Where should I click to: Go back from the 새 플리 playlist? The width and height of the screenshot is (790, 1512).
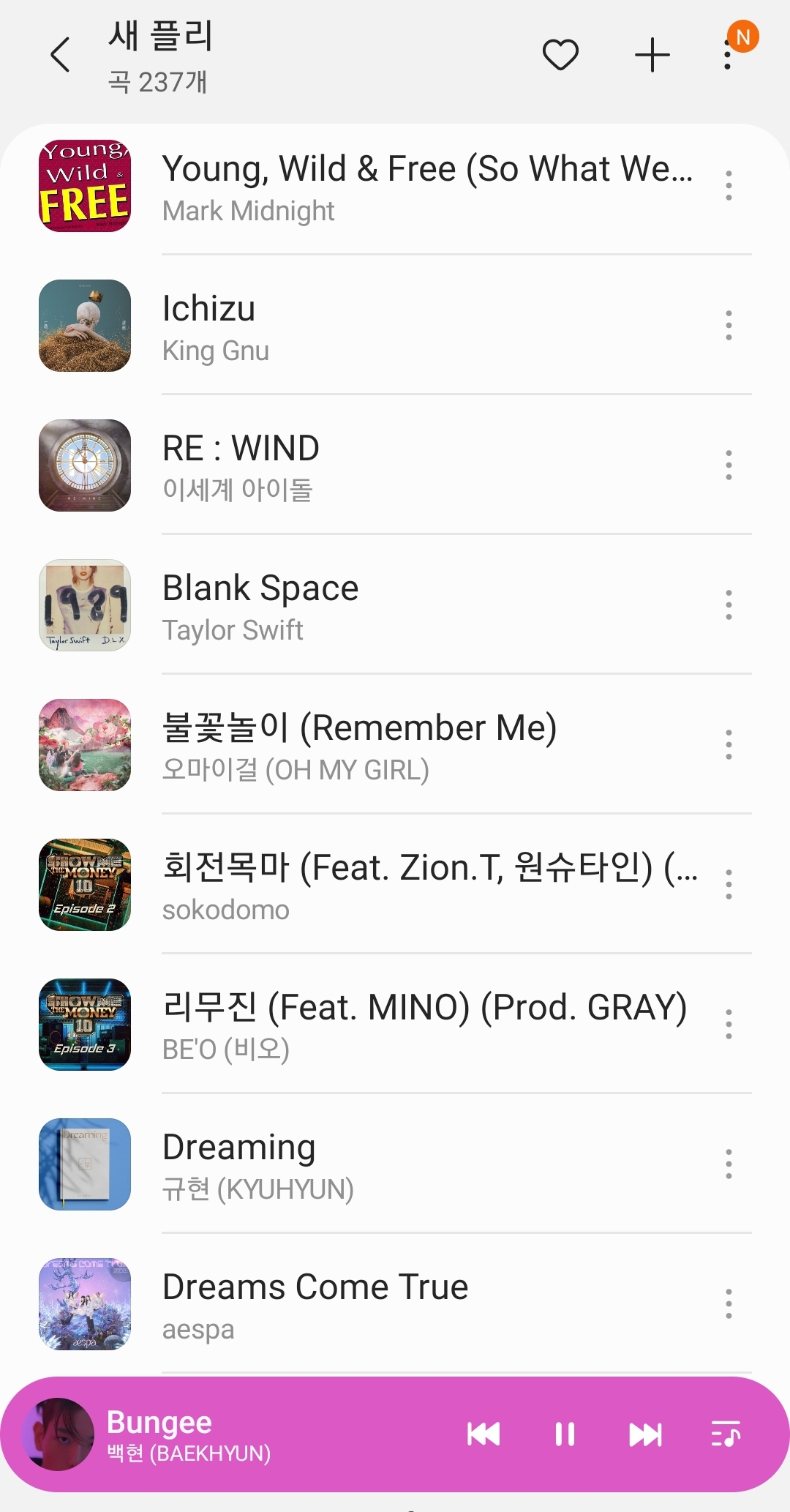[x=61, y=55]
